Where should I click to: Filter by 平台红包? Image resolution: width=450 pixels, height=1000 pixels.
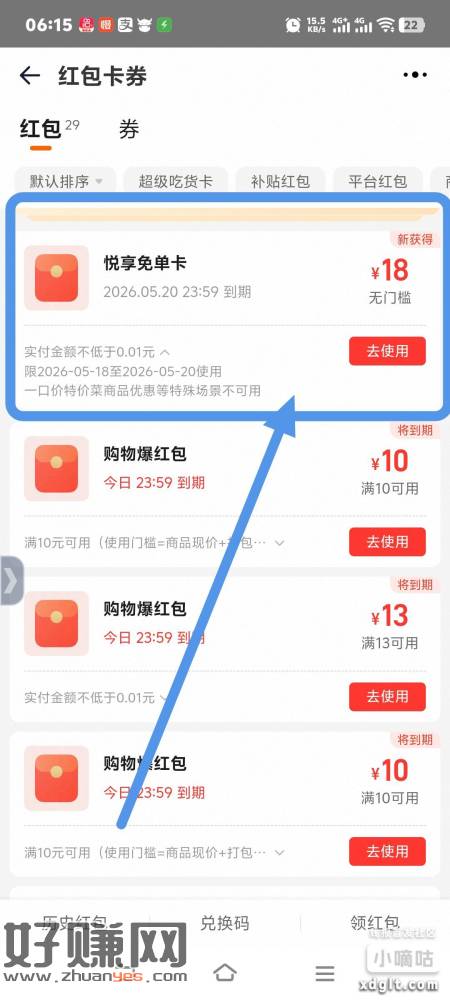pyautogui.click(x=377, y=181)
